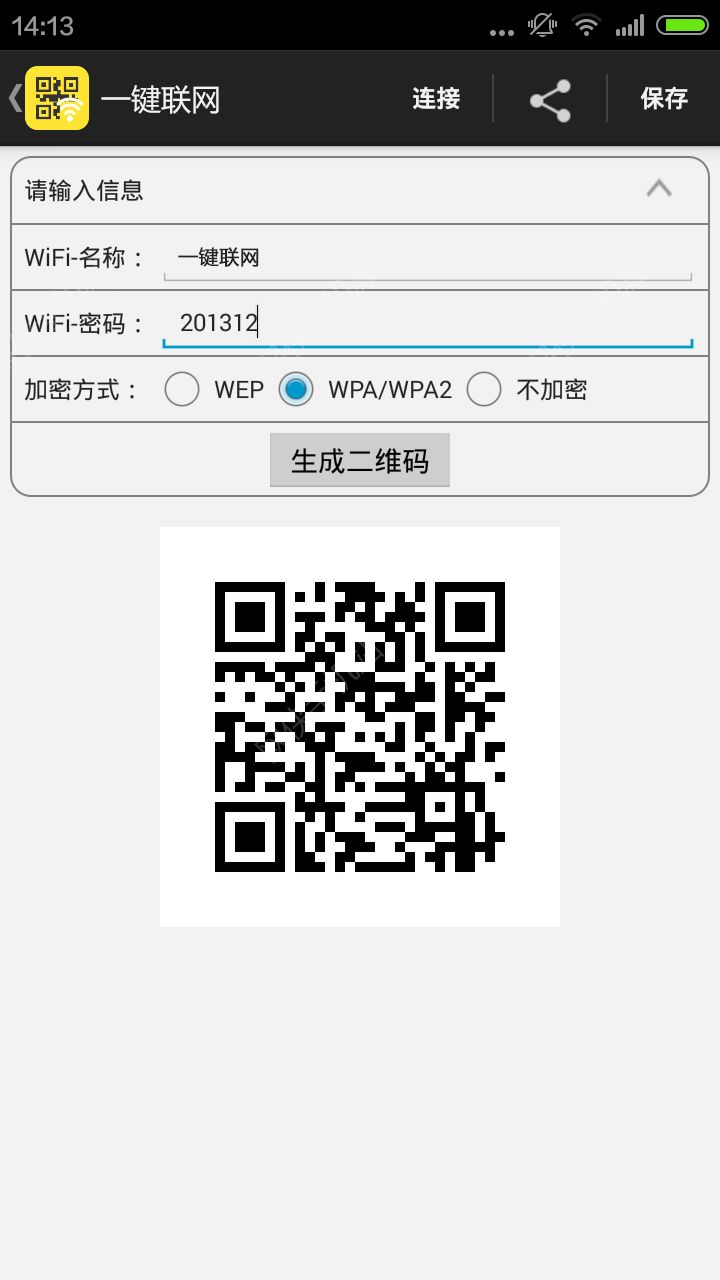Tap the overflow dots in the status bar
Image resolution: width=720 pixels, height=1280 pixels.
pyautogui.click(x=500, y=30)
